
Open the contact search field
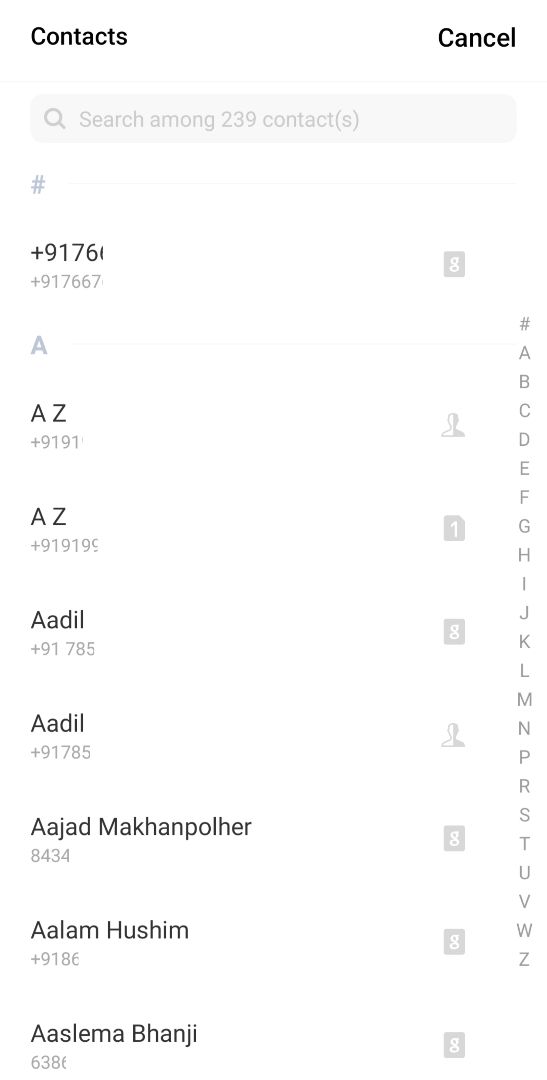pos(273,119)
